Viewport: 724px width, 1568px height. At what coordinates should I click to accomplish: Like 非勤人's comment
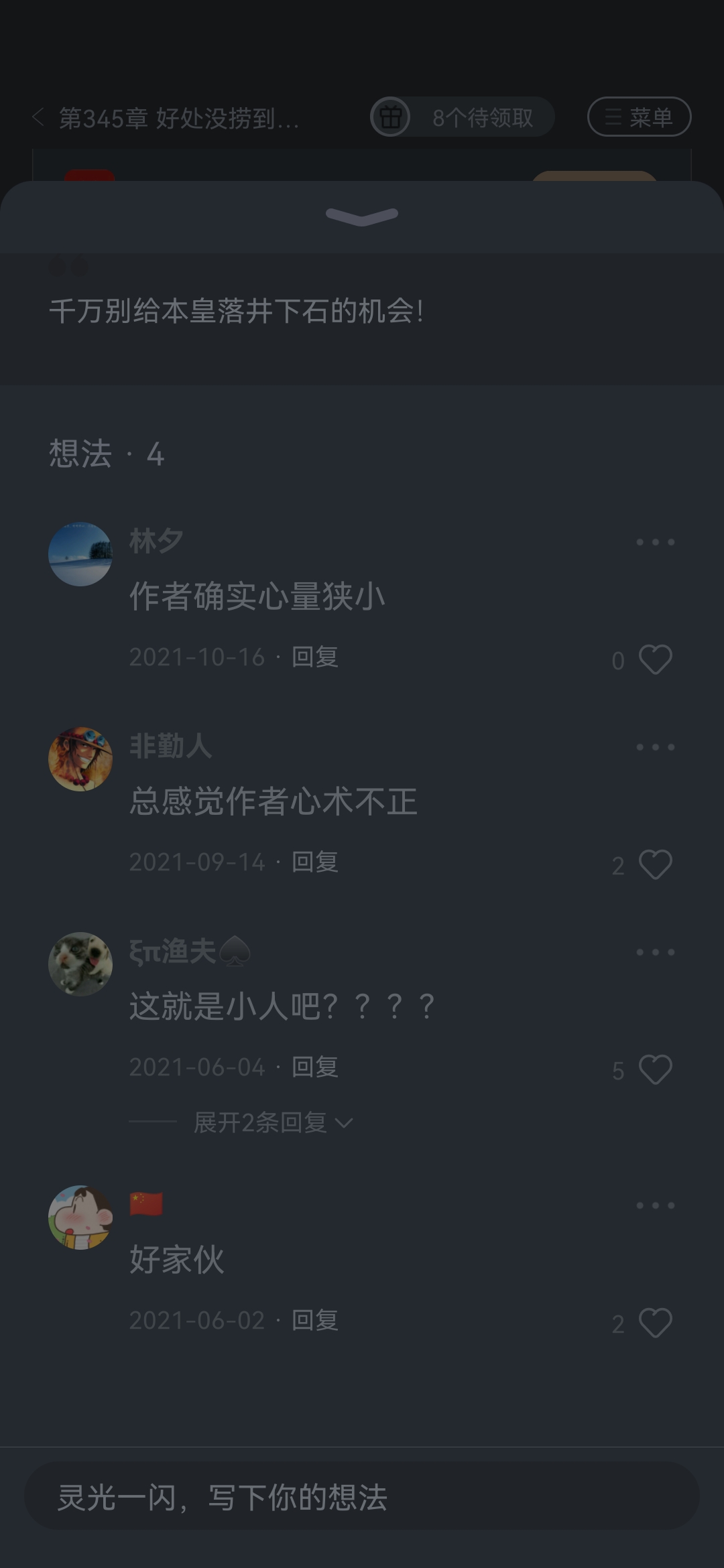(655, 864)
